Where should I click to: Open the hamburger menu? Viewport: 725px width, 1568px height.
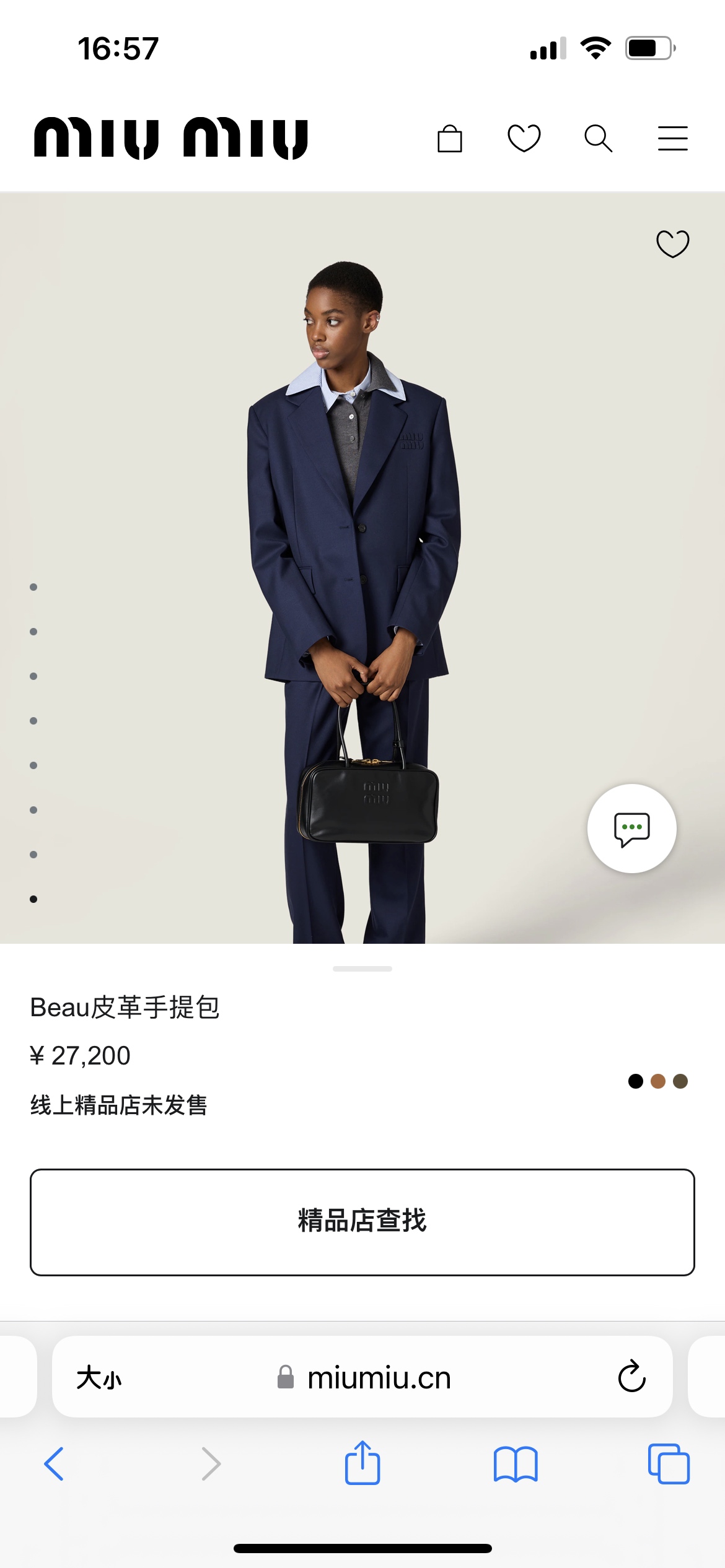tap(673, 138)
